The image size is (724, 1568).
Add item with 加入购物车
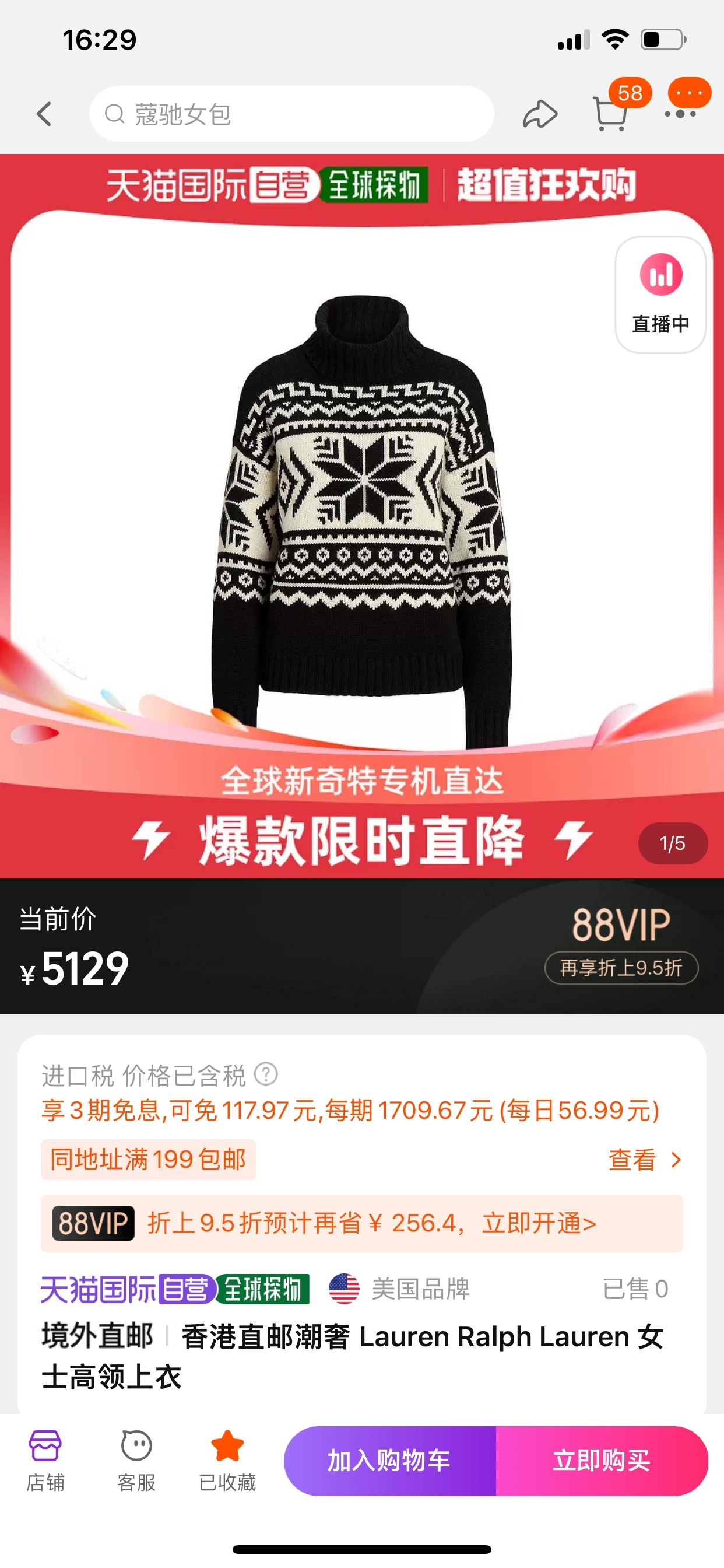[389, 1460]
